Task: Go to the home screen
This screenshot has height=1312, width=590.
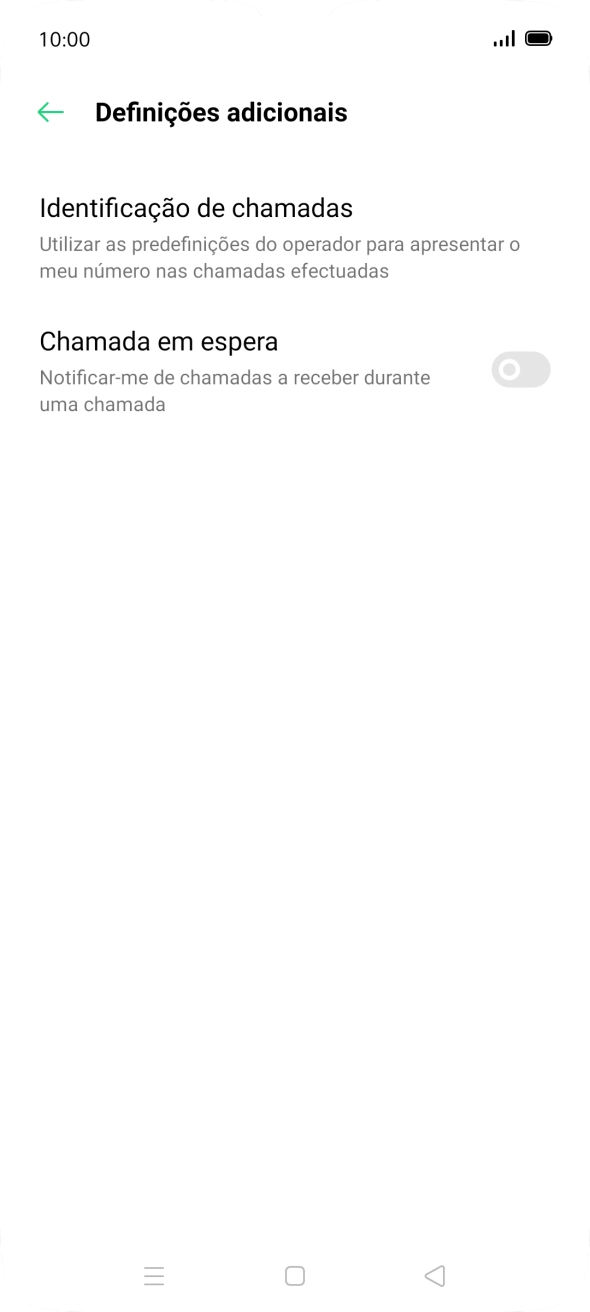Action: (x=295, y=1276)
